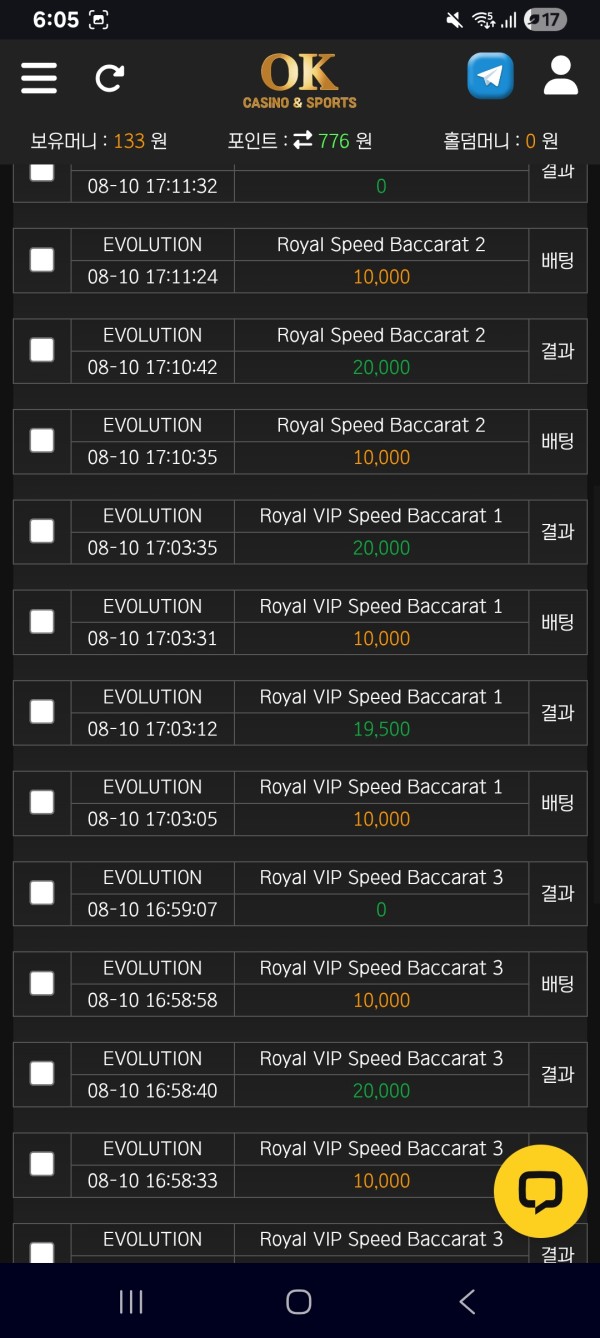Screen dimensions: 600x1338
Task: Open the live chat support bubble
Action: click(541, 1191)
